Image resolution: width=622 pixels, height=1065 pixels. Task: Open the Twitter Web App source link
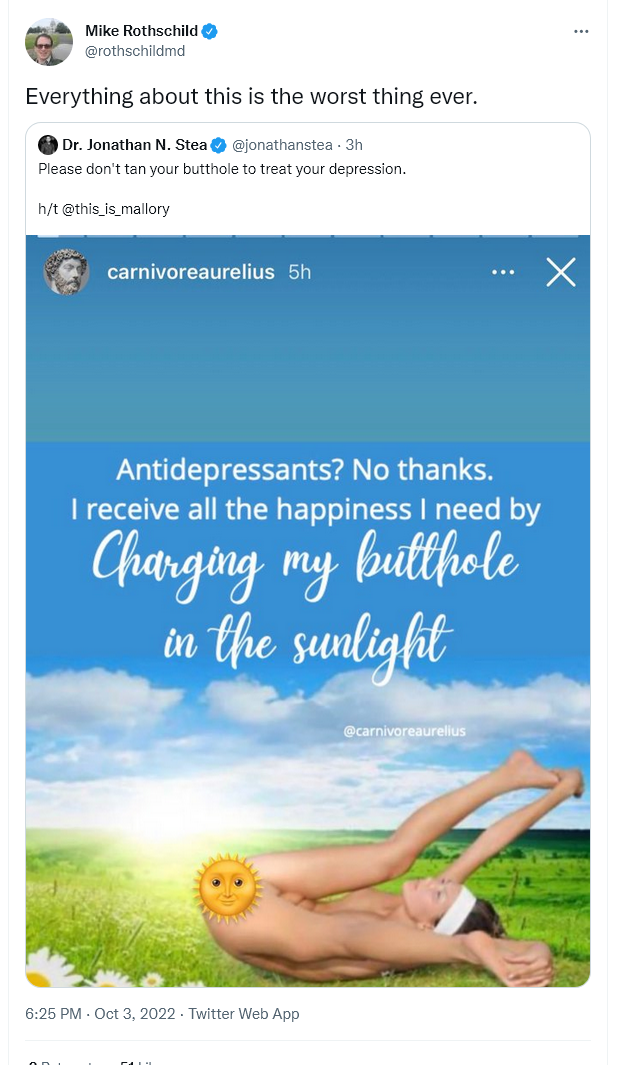[244, 1014]
